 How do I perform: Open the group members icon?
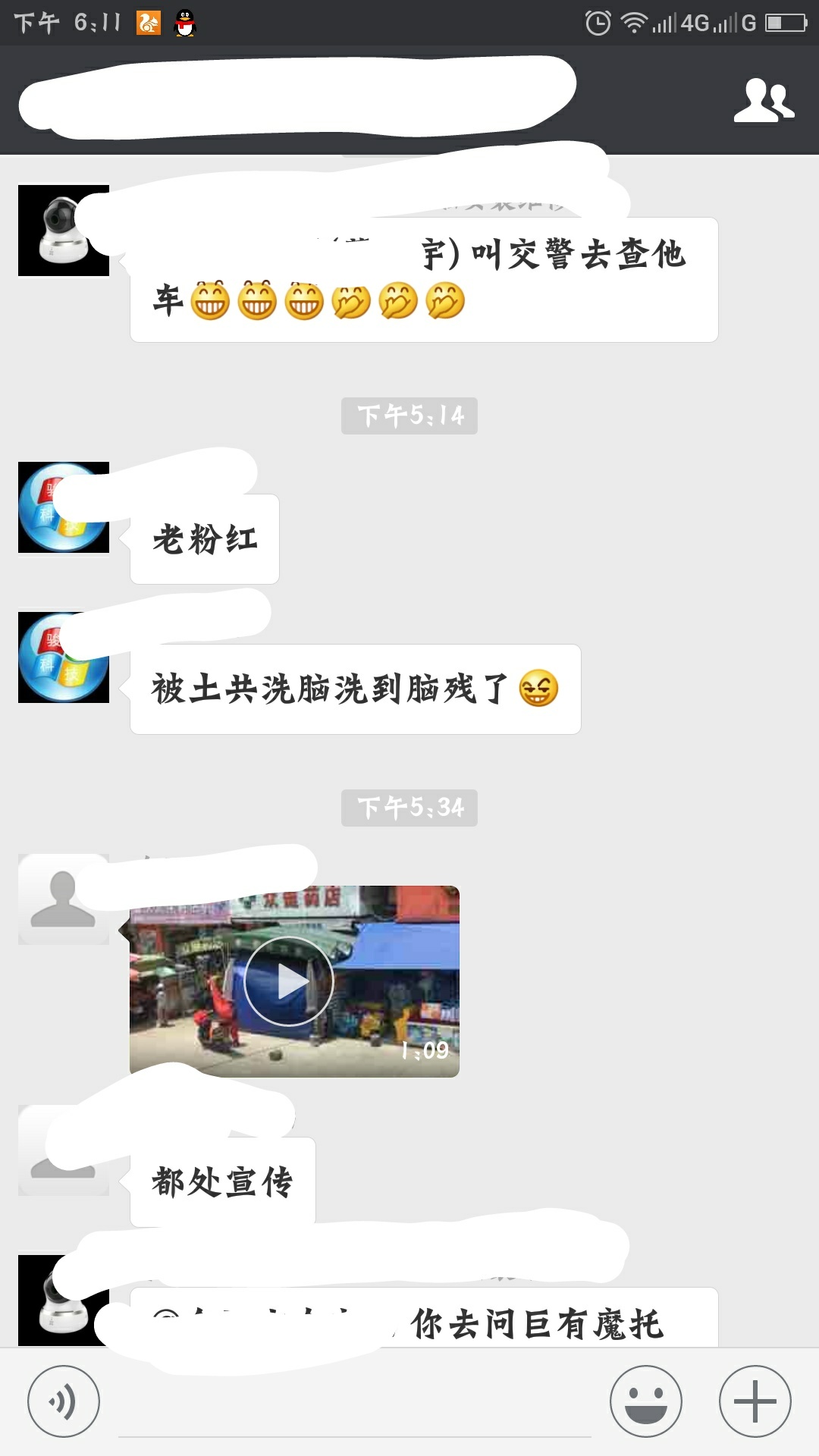click(x=763, y=101)
